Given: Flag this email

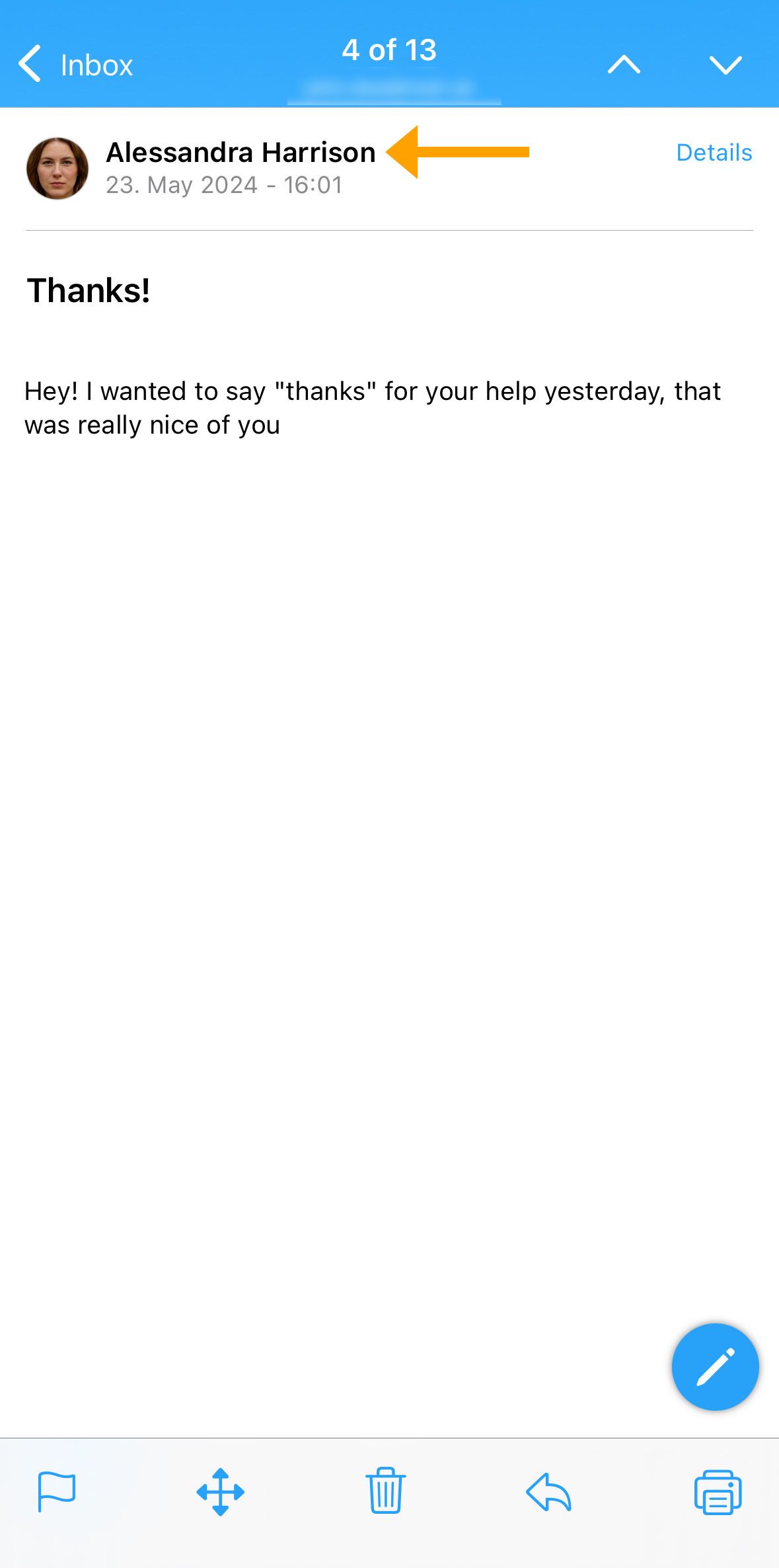Looking at the screenshot, I should (x=57, y=1492).
